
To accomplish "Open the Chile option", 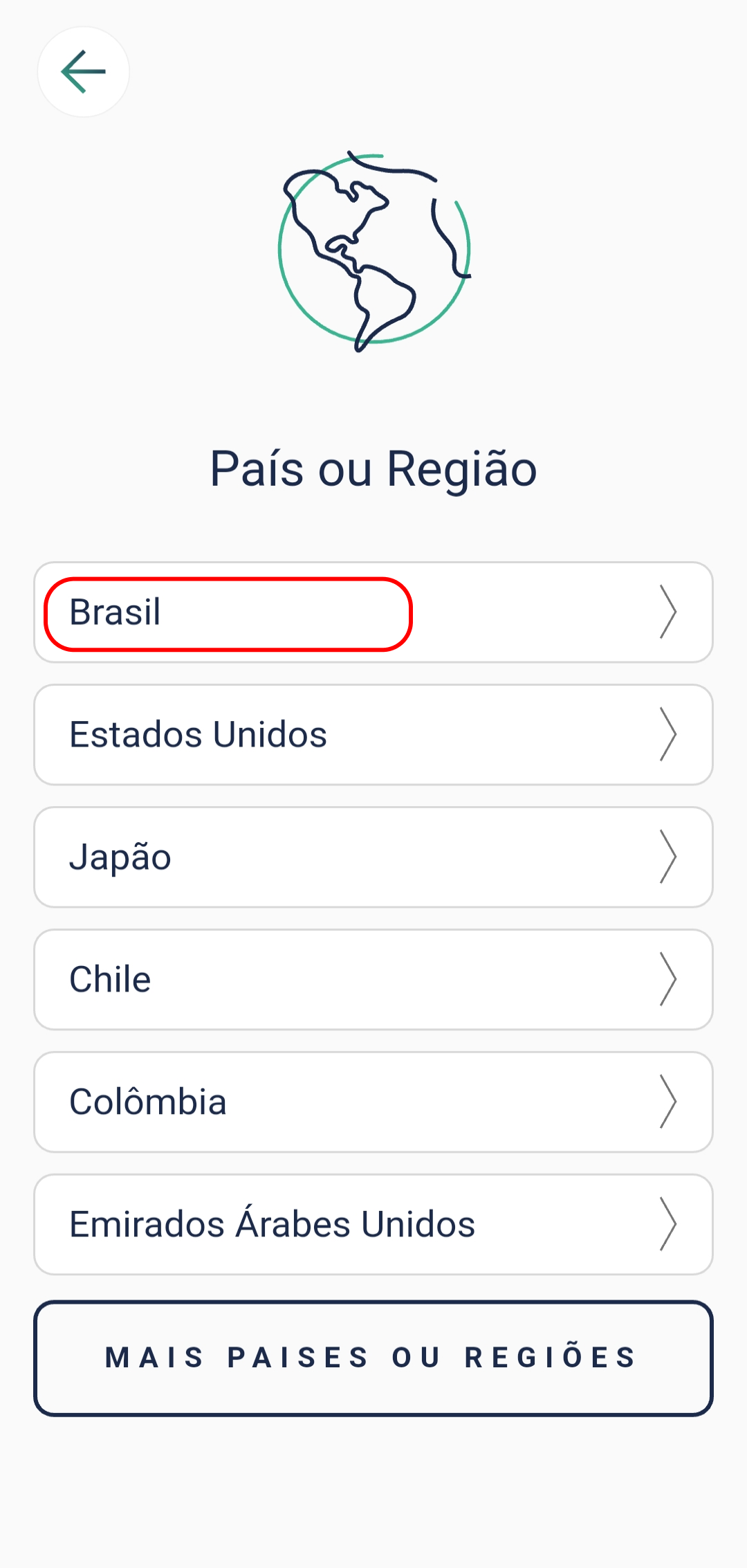I will pos(373,980).
